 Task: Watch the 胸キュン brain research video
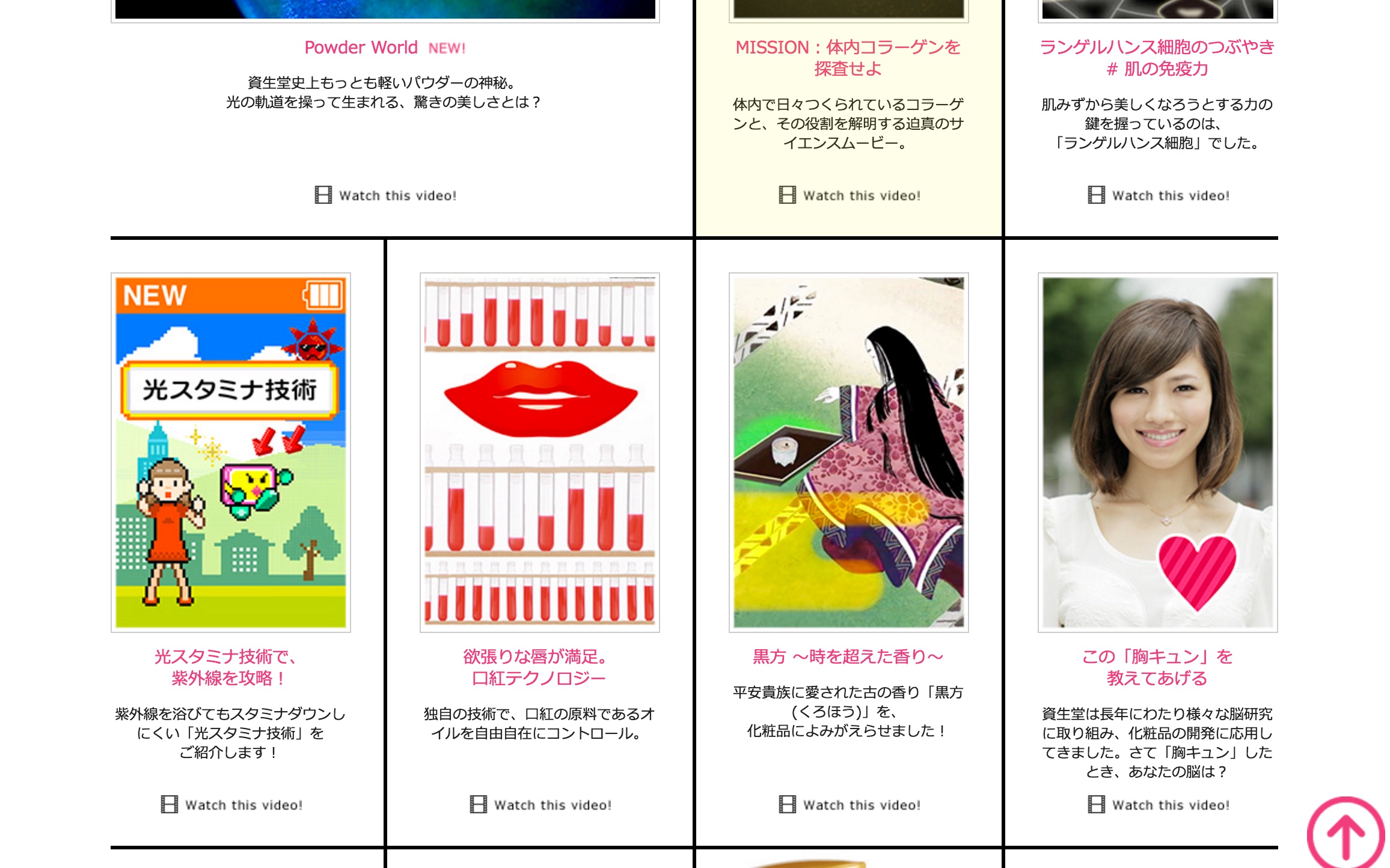[x=1159, y=805]
